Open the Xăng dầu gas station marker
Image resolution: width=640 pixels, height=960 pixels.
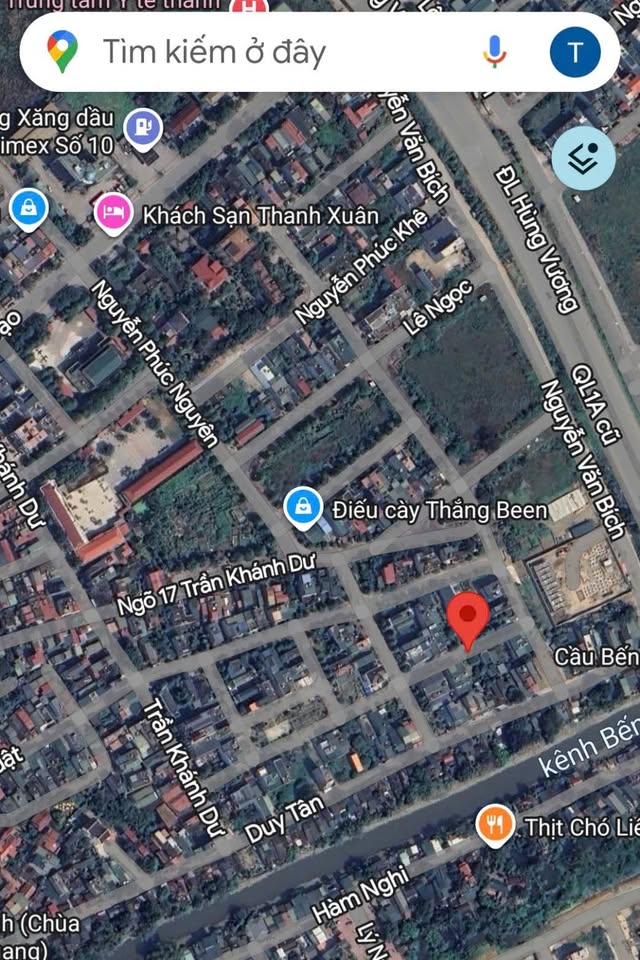coord(143,127)
